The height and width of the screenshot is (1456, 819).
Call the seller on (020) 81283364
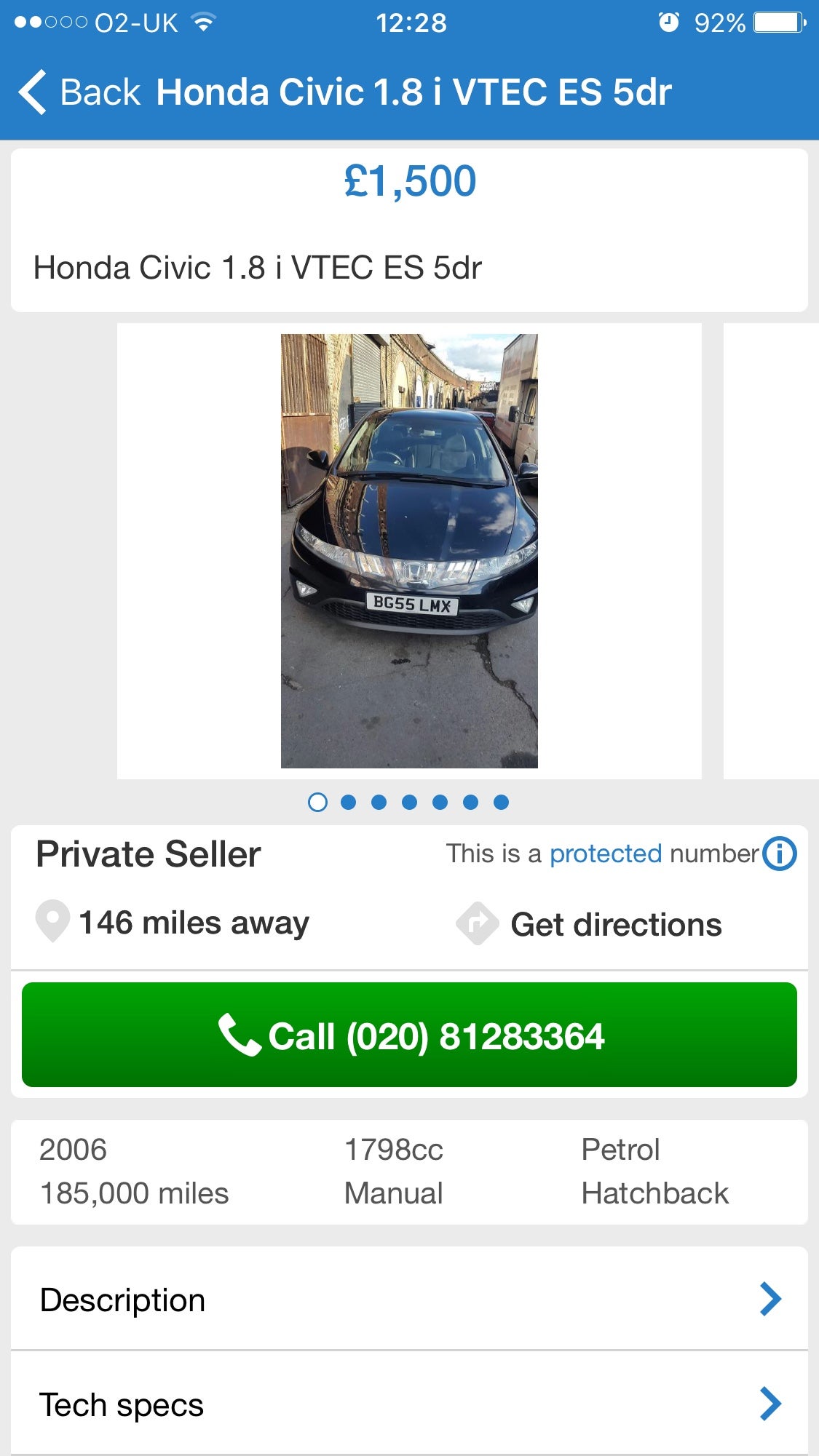(x=409, y=1035)
